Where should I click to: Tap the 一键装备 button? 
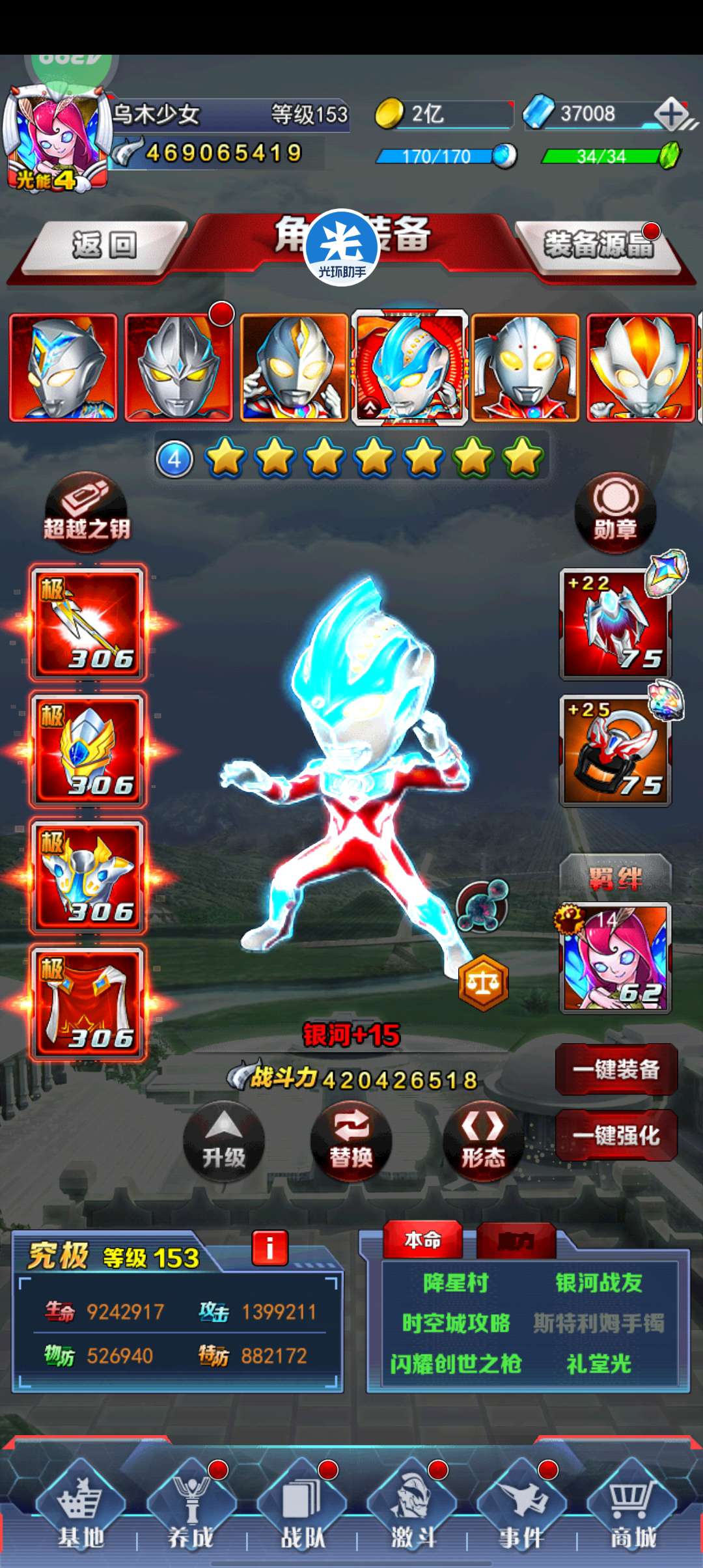(x=616, y=1069)
